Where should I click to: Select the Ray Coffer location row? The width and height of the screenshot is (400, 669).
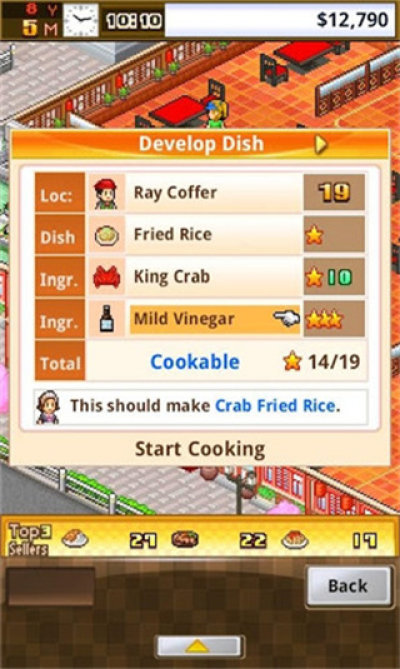200,192
